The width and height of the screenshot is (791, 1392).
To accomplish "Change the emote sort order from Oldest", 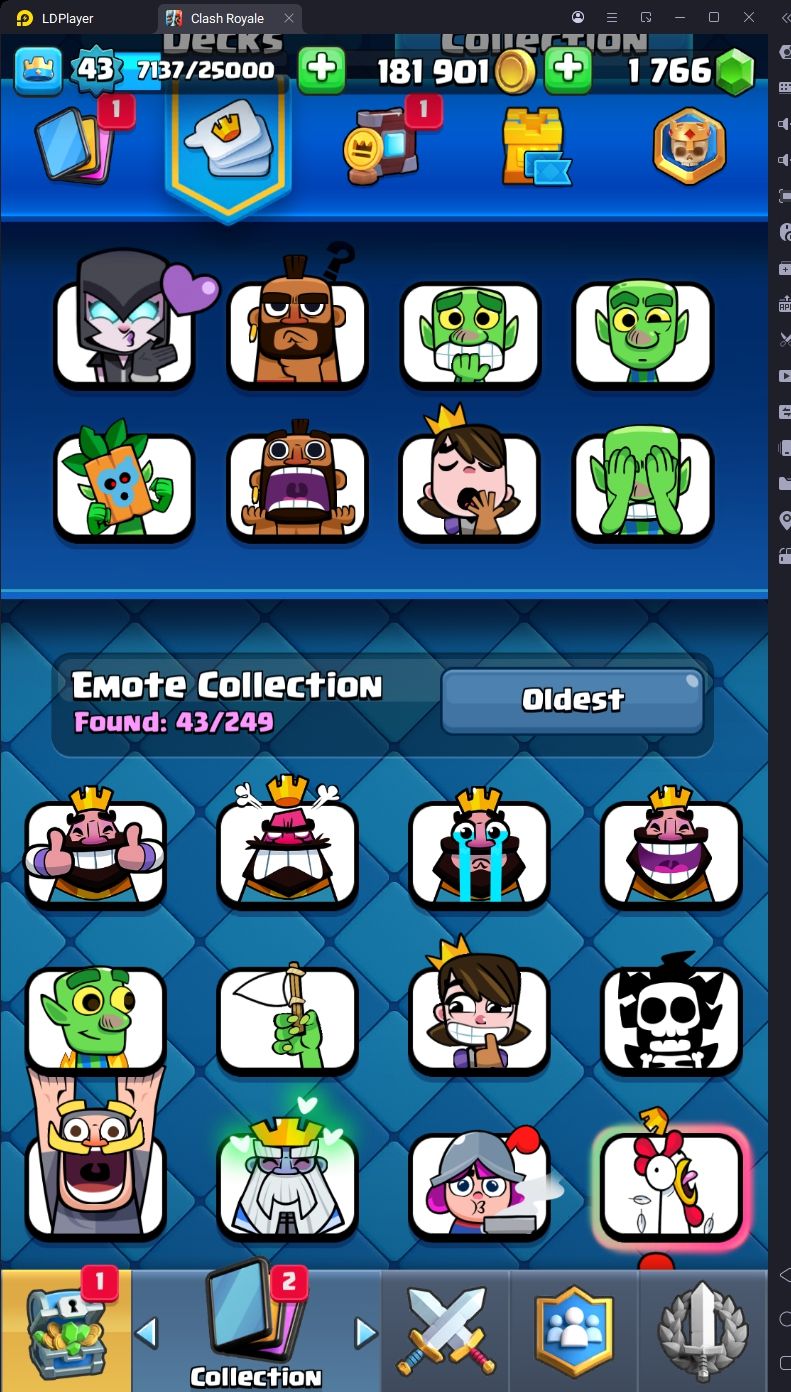I will pyautogui.click(x=572, y=700).
